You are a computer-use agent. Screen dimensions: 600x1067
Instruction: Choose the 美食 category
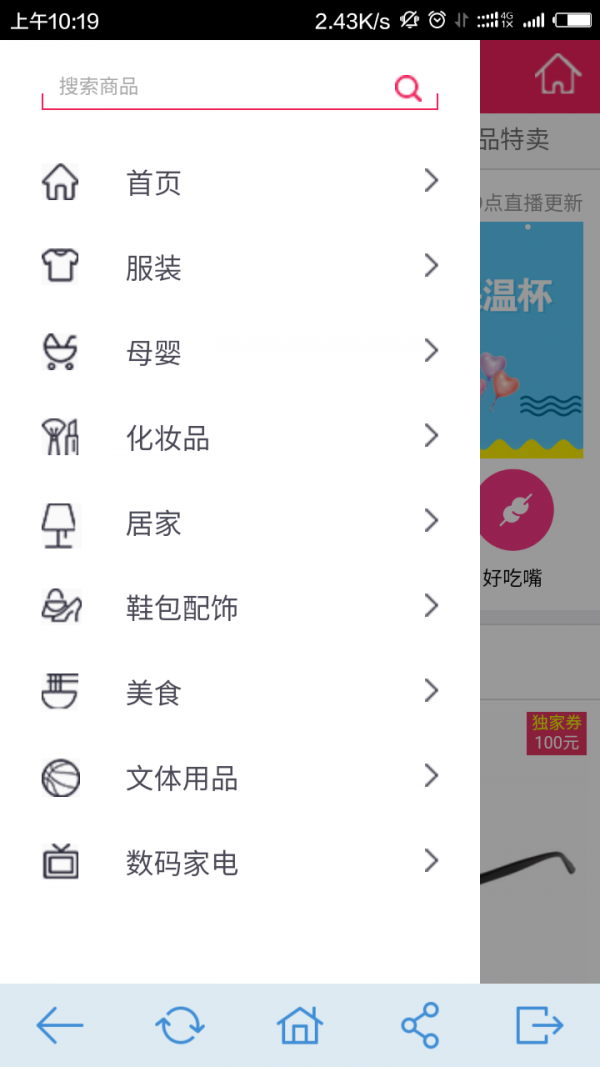240,693
